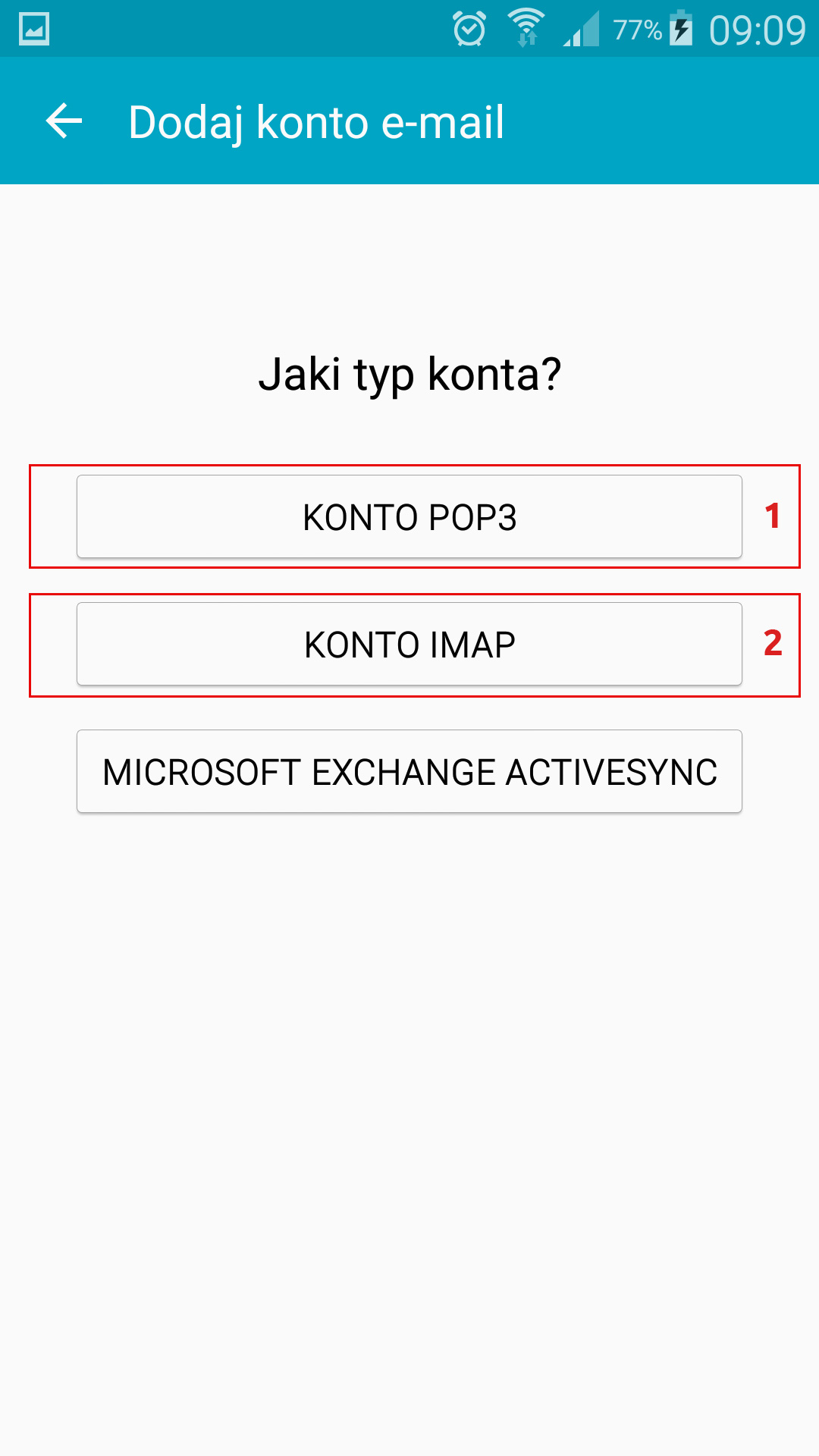Select the KONTO POP3 account type
This screenshot has height=1456, width=819.
pos(409,516)
